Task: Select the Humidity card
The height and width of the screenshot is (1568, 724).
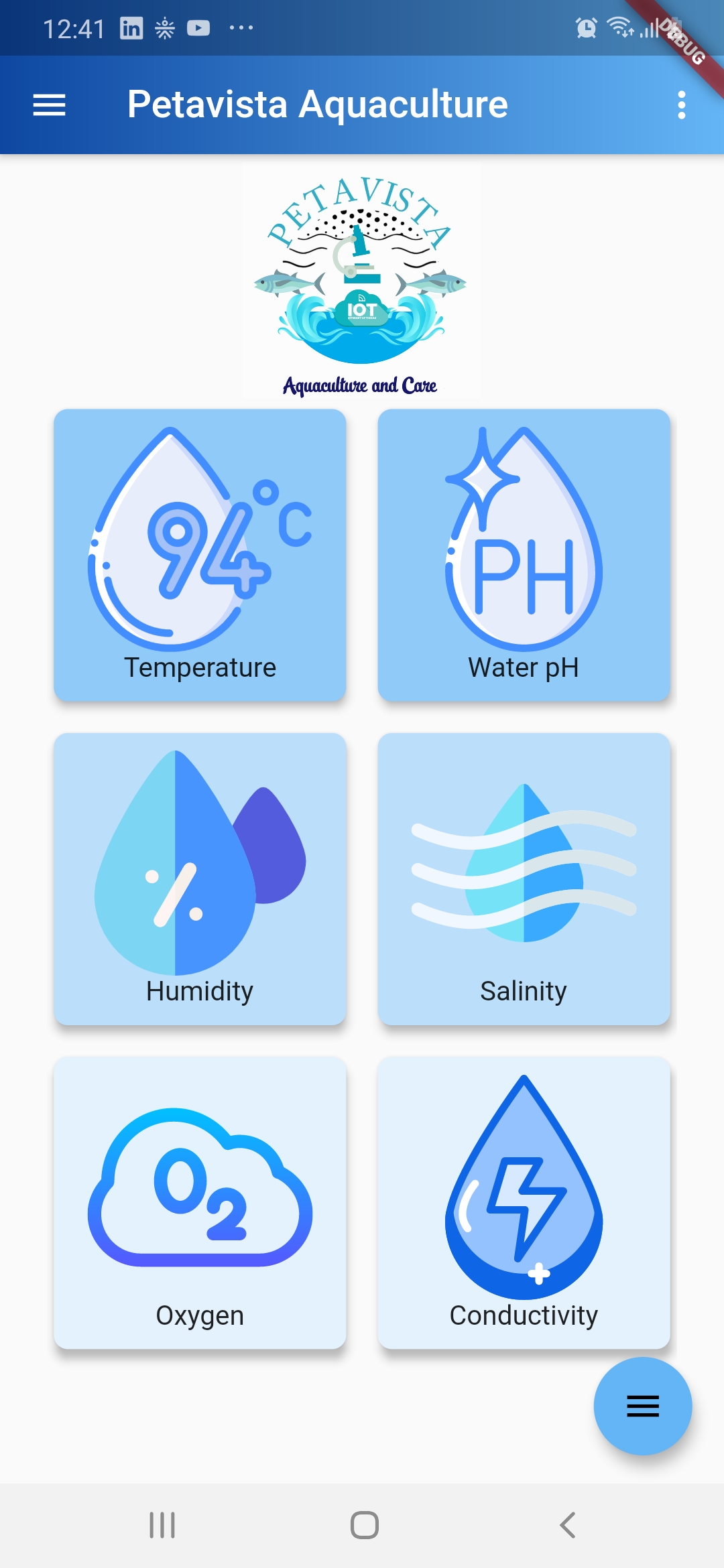Action: tap(200, 878)
